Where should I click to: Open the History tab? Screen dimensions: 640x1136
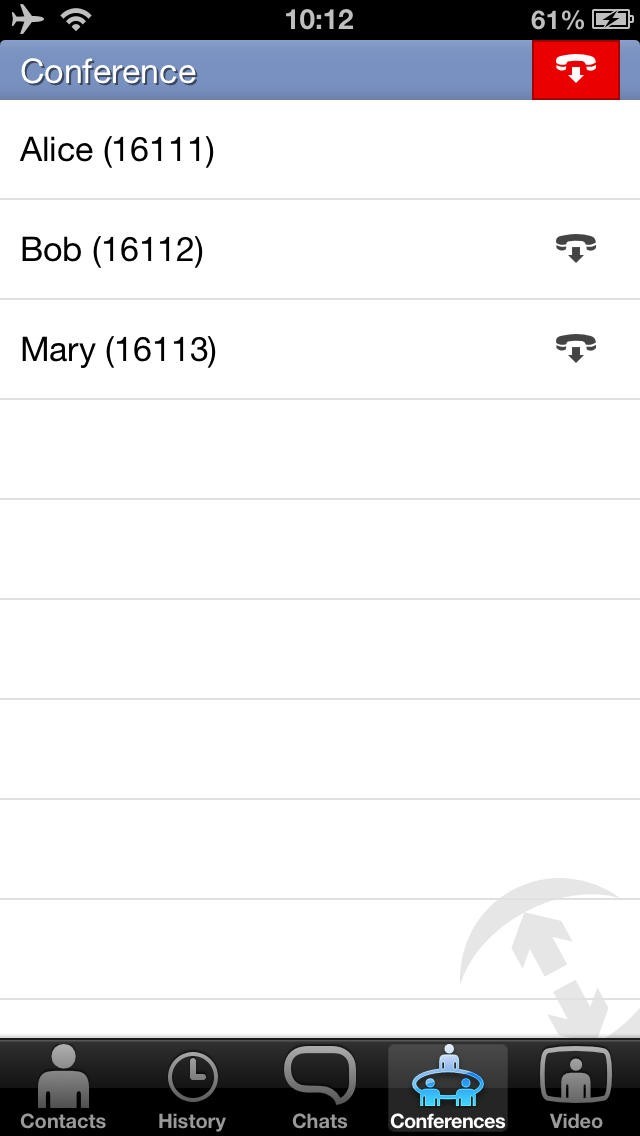click(x=191, y=1088)
